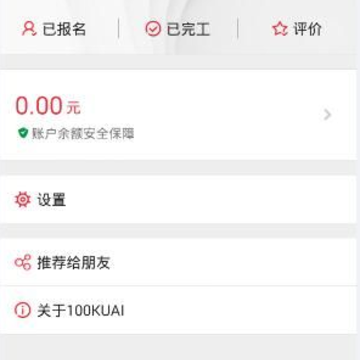Open 关于100KUAI about page
Image resolution: width=360 pixels, height=360 pixels.
(178, 310)
